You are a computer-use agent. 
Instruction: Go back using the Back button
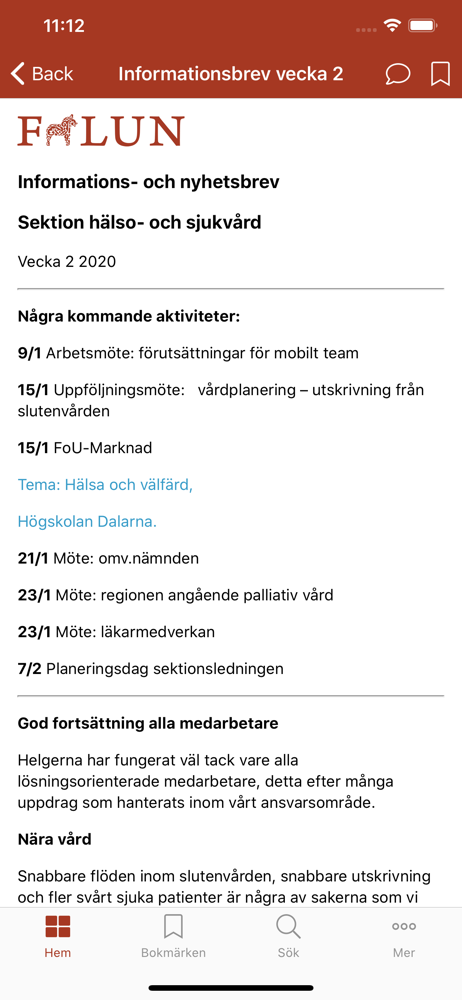tap(42, 74)
